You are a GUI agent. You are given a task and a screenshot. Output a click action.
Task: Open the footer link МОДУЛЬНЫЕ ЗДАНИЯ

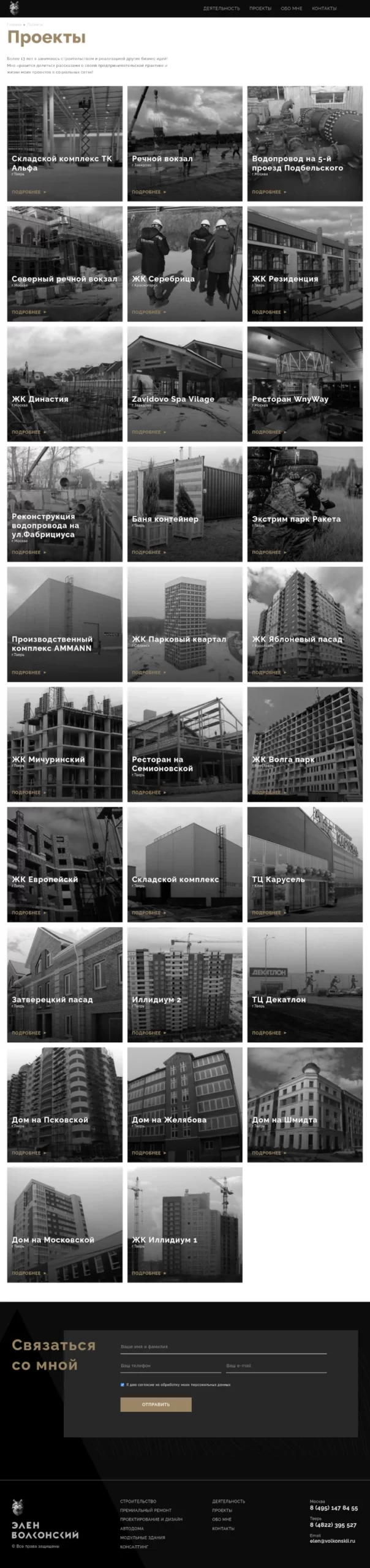142,1537
